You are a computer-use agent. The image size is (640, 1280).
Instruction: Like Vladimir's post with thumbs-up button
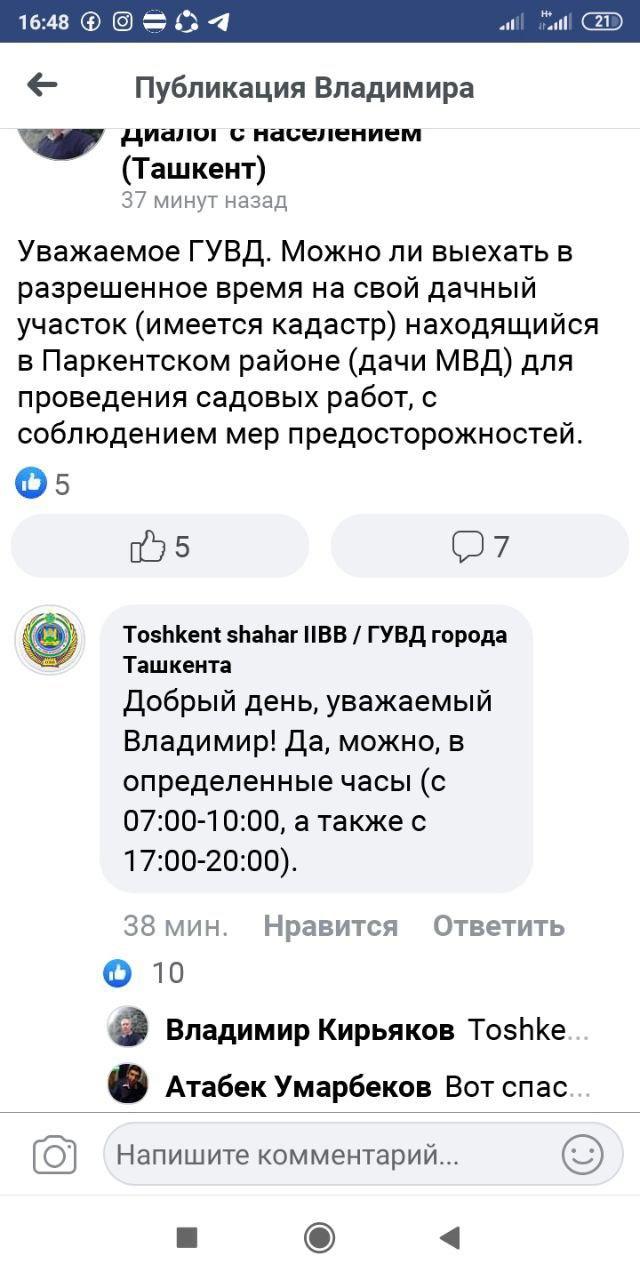coord(160,546)
